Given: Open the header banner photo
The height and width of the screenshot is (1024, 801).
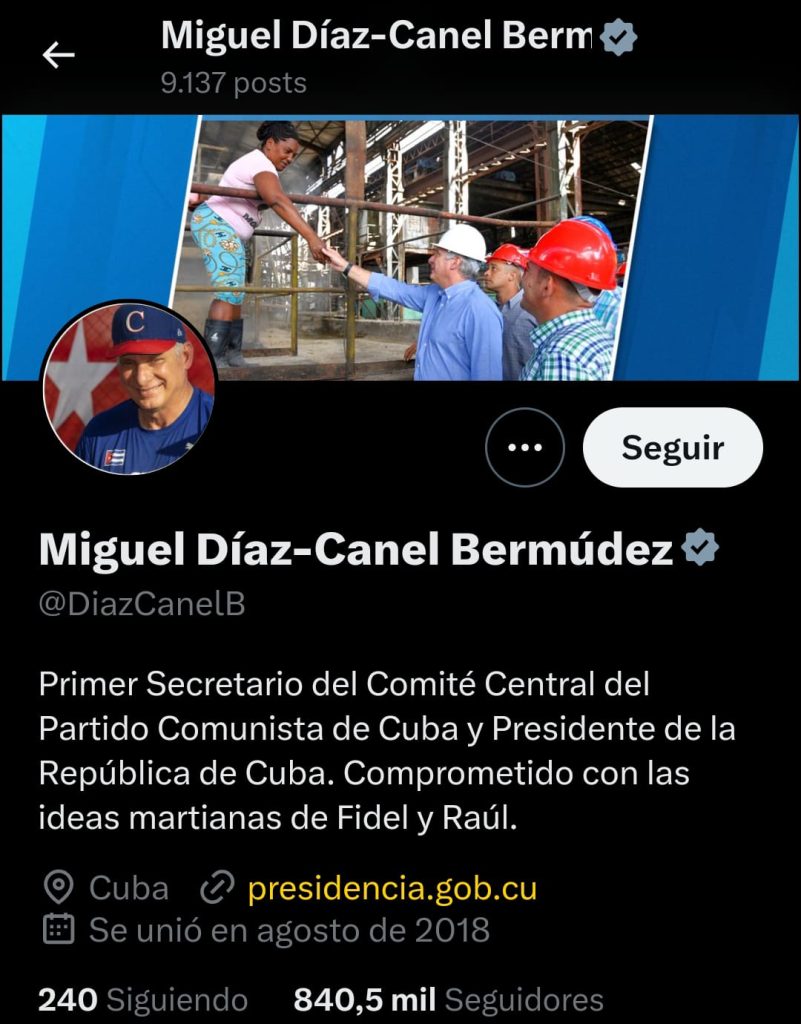Looking at the screenshot, I should click(420, 240).
